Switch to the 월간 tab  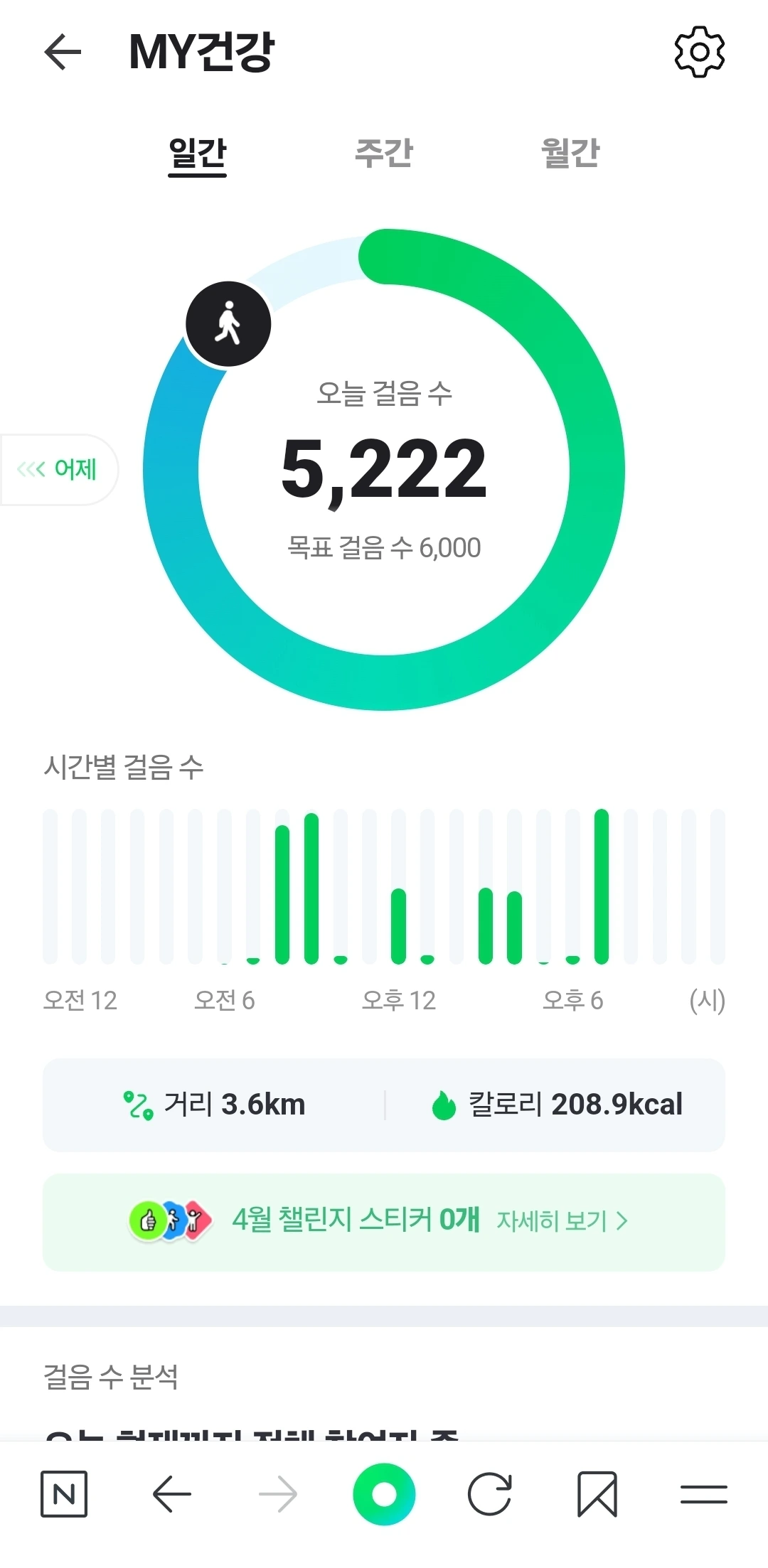(570, 153)
